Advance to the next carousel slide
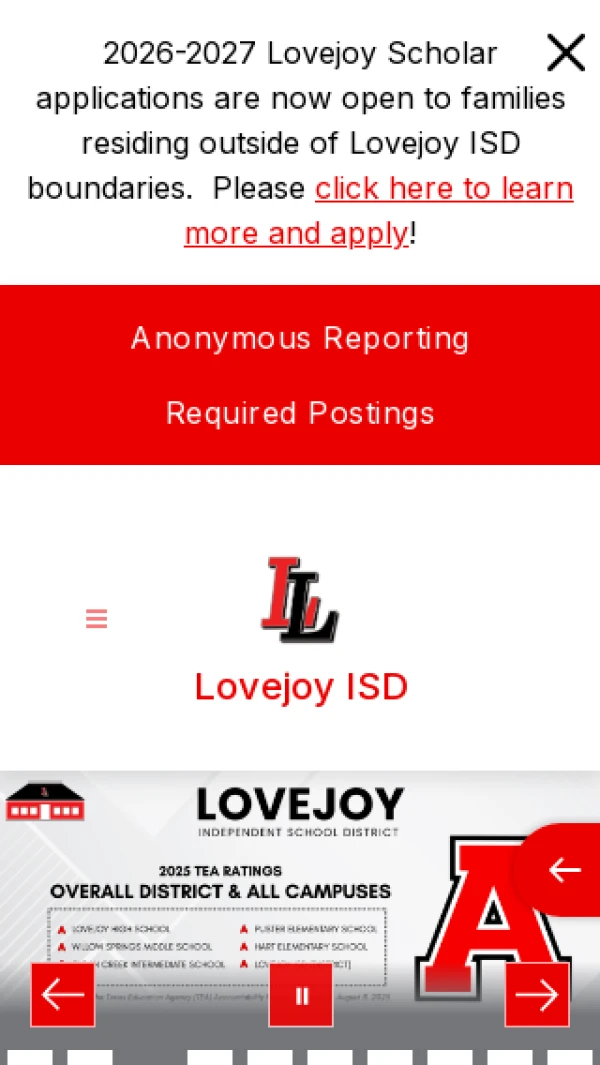600x1065 pixels. pos(537,995)
